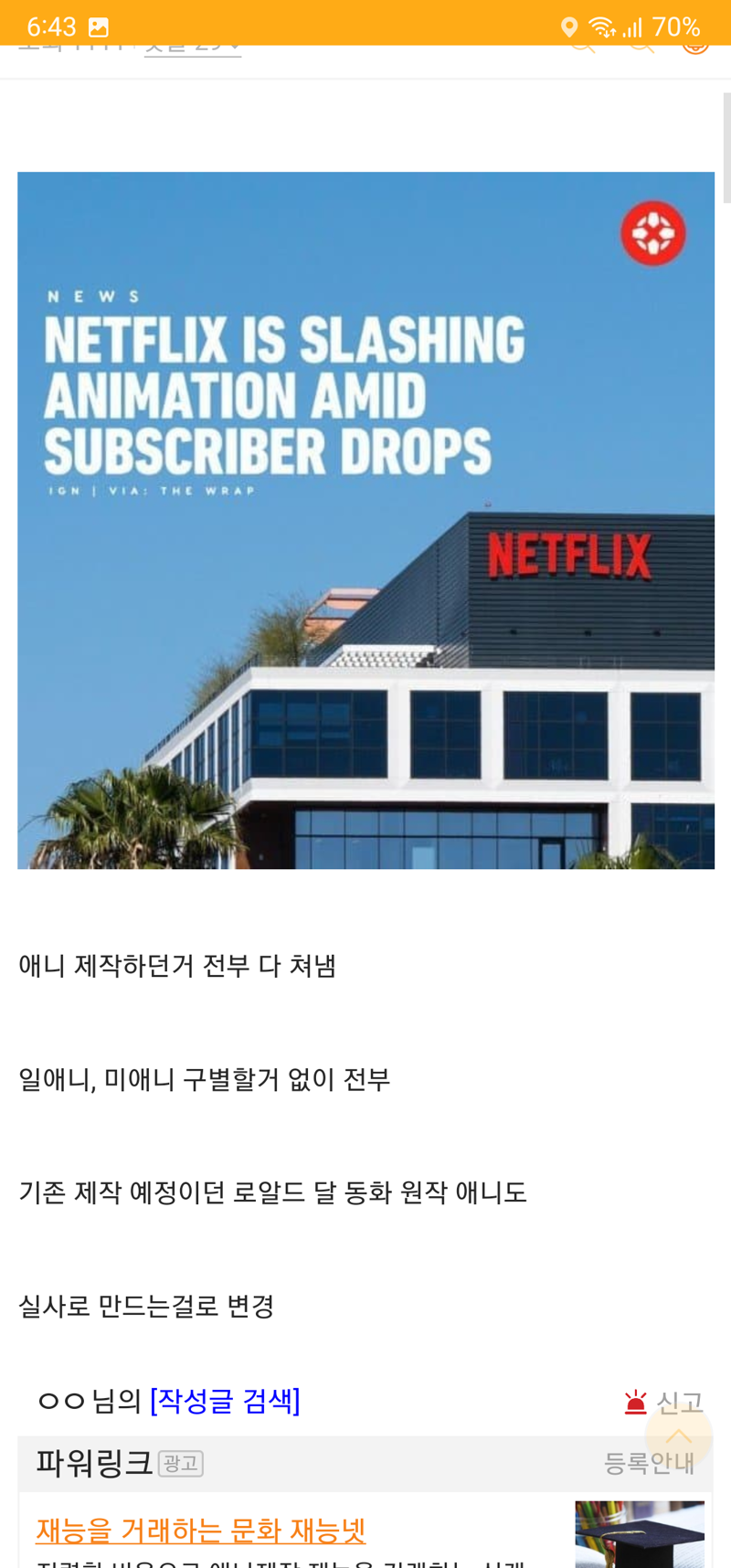Jump to top with the floating arrow
The height and width of the screenshot is (1568, 731).
[x=678, y=1434]
